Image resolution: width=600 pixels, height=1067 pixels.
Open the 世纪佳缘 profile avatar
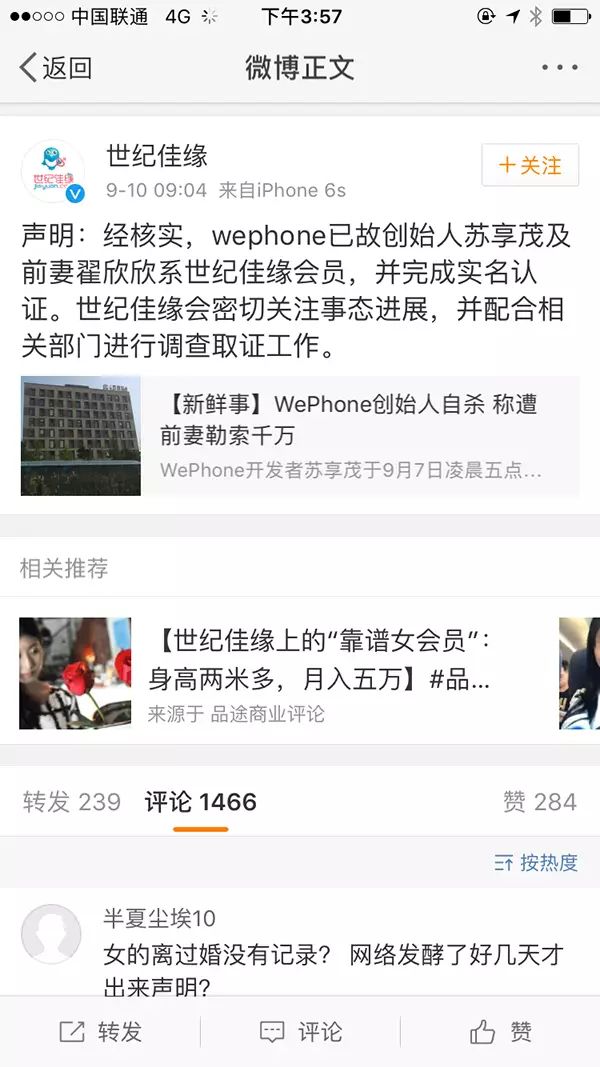(53, 171)
